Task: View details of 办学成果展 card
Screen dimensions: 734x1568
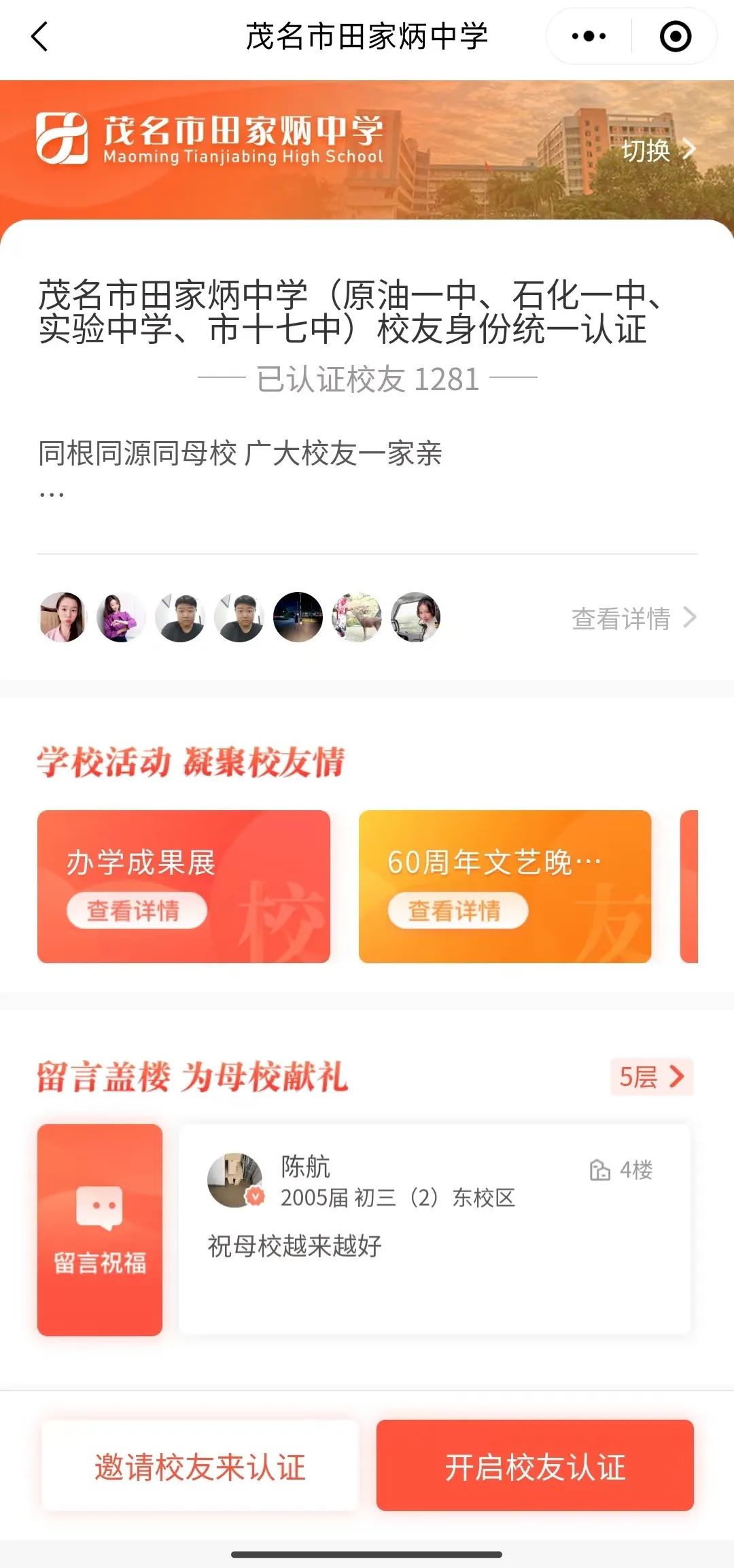Action: [x=136, y=910]
